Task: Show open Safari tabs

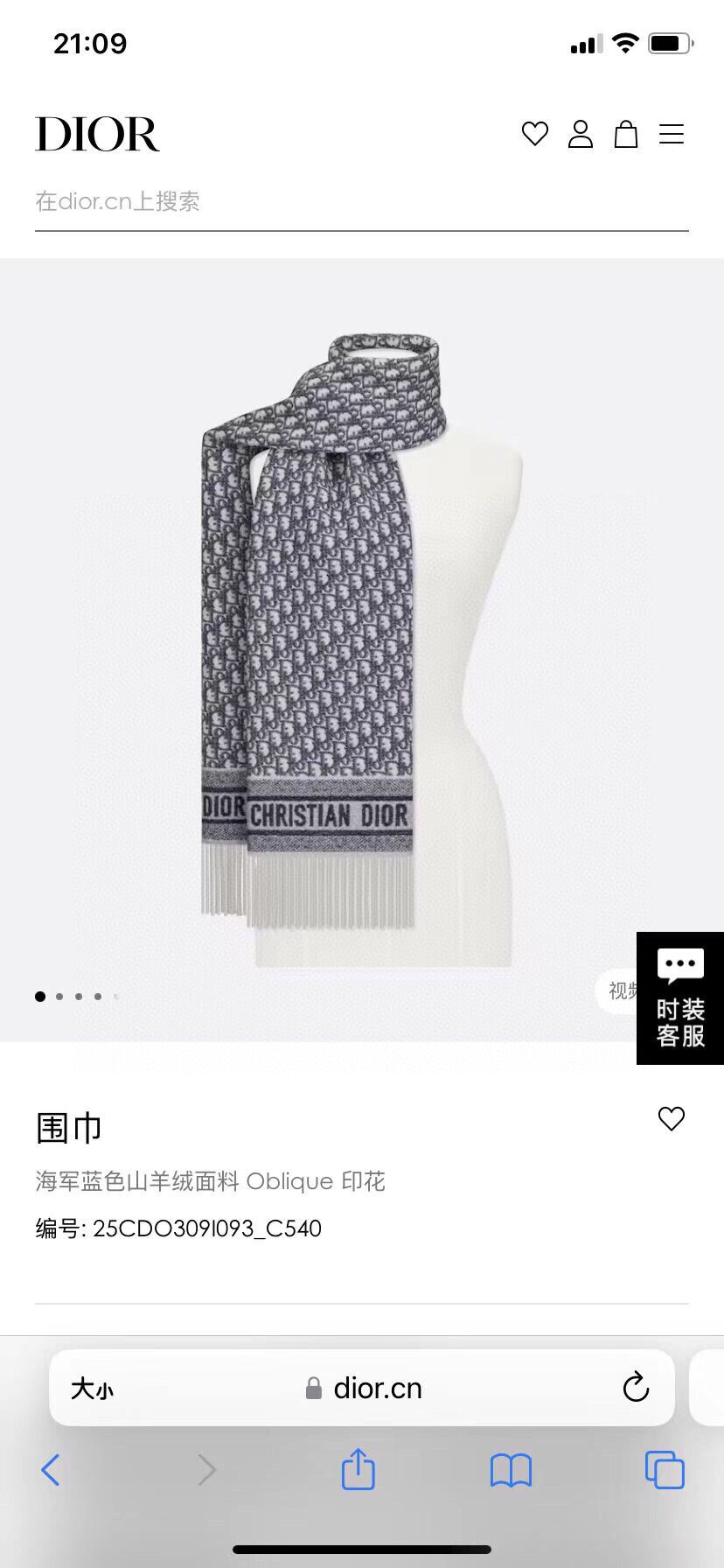Action: (x=664, y=1470)
